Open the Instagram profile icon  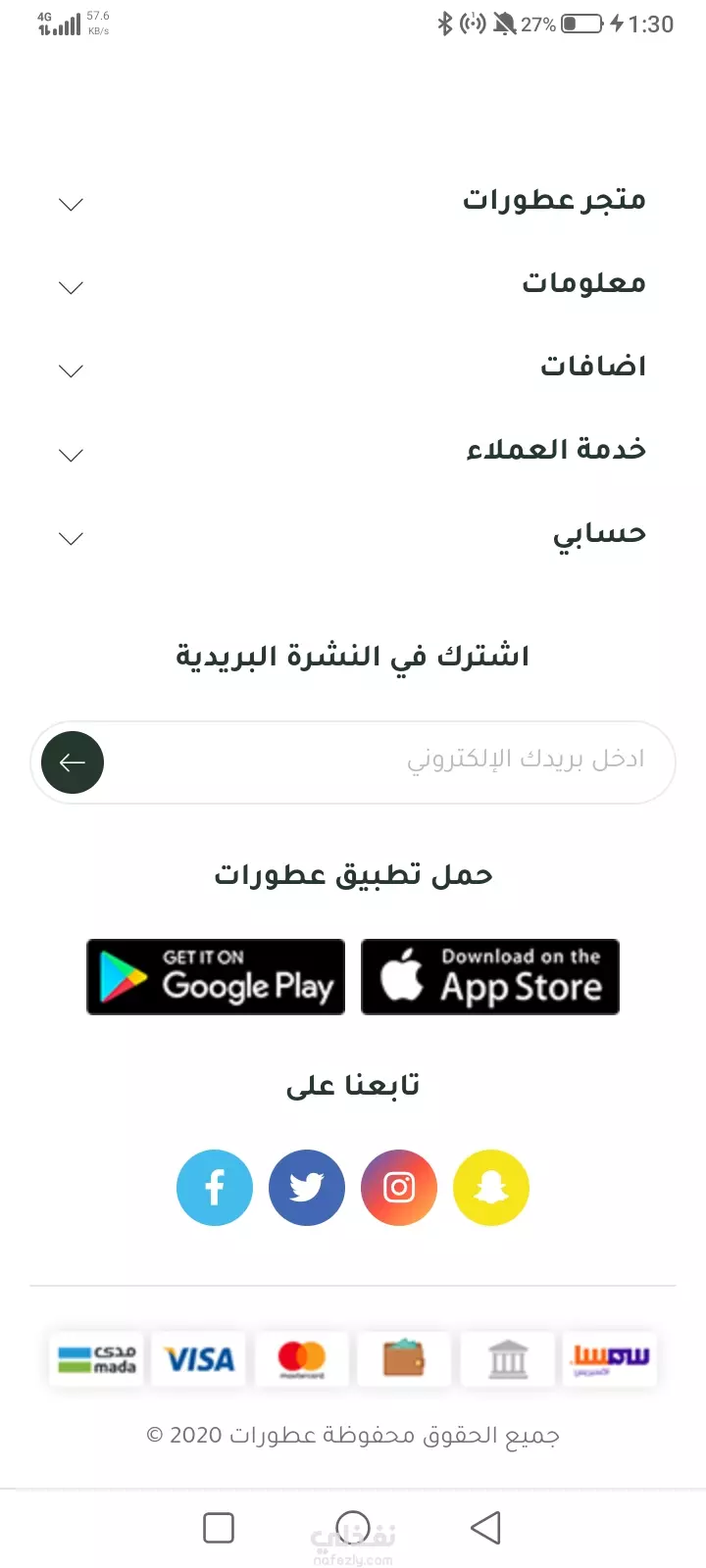(399, 1188)
